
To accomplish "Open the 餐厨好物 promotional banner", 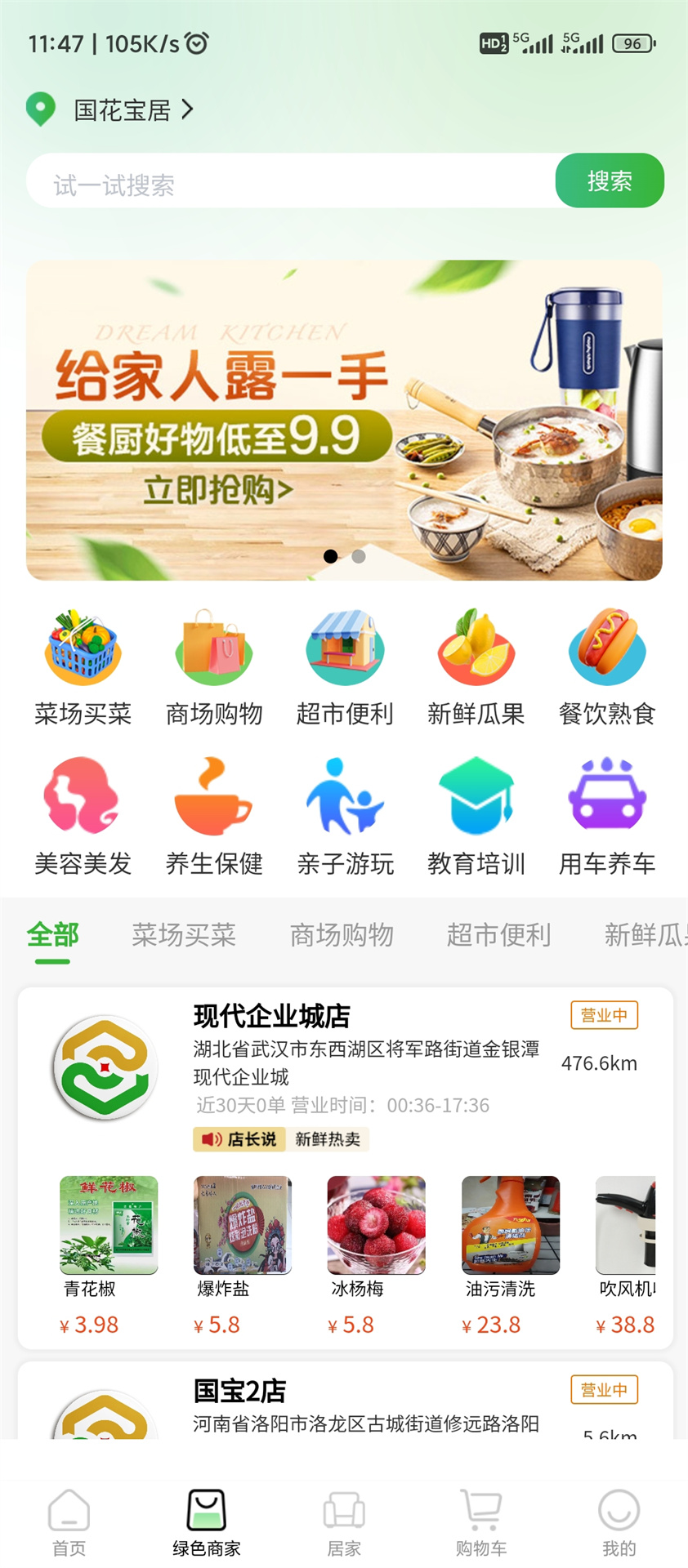I will click(x=344, y=420).
